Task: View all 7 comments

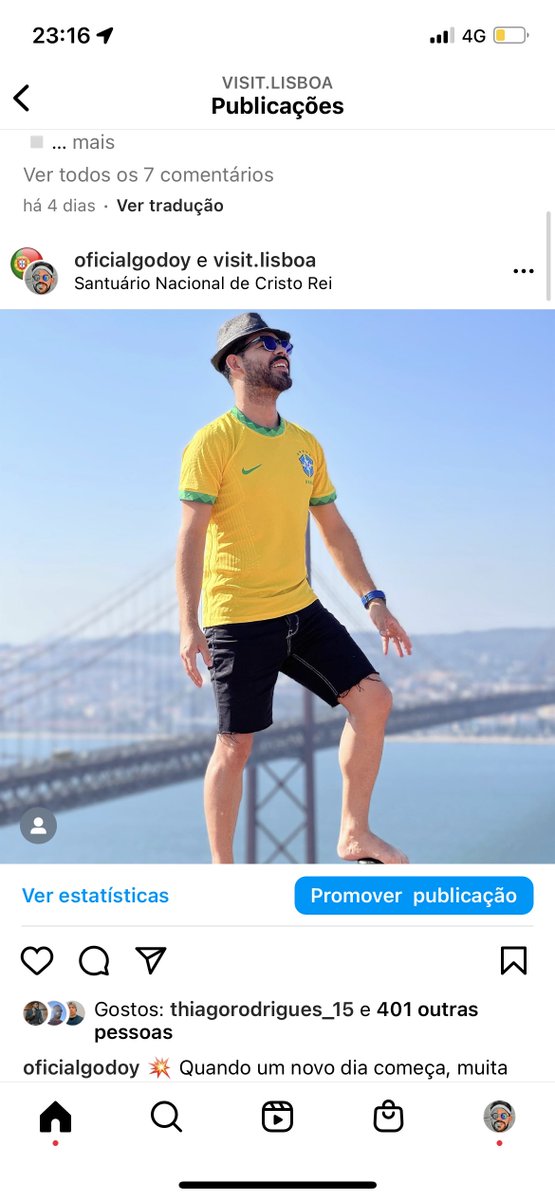Action: 148,175
